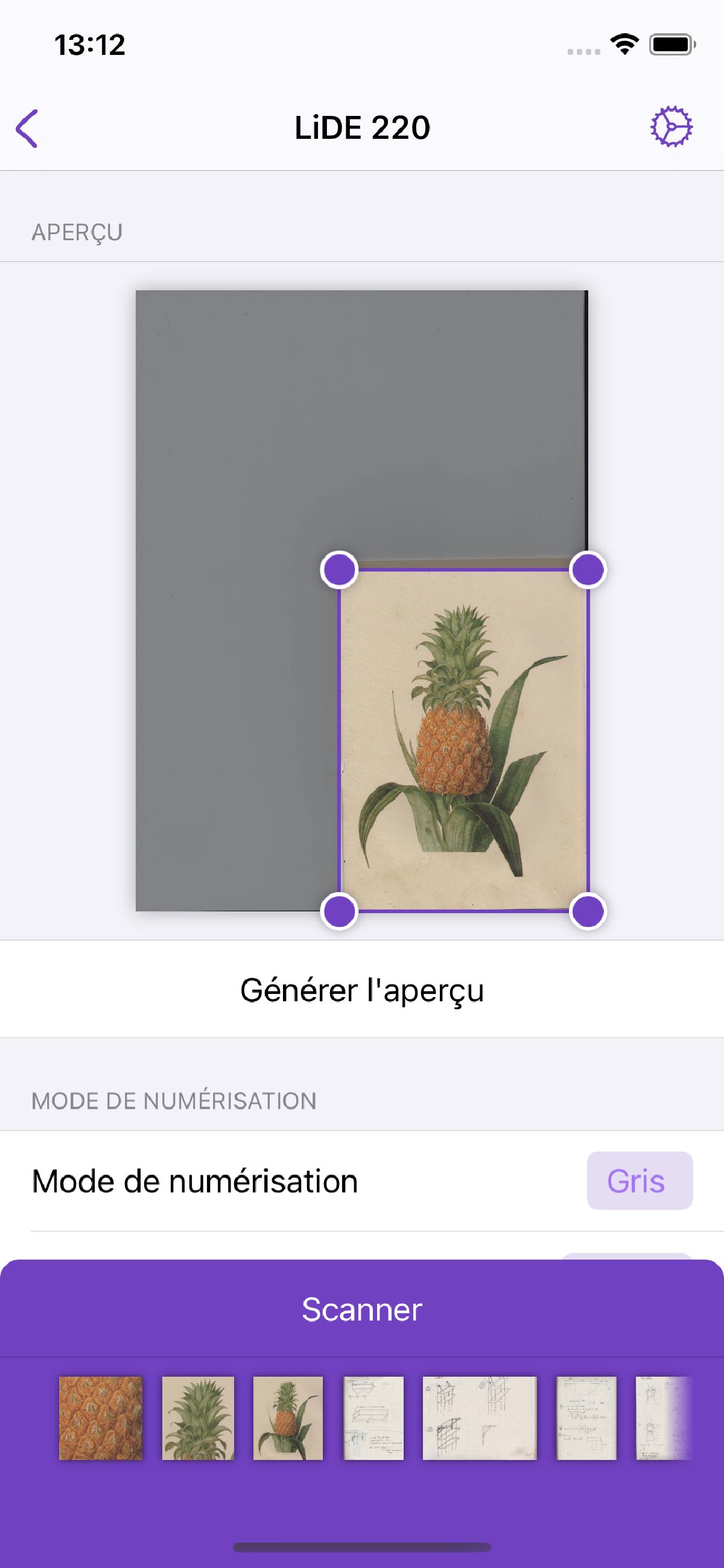Viewport: 724px width, 1568px height.
Task: Open the wide landscape sketch thumbnail
Action: pos(480,1418)
